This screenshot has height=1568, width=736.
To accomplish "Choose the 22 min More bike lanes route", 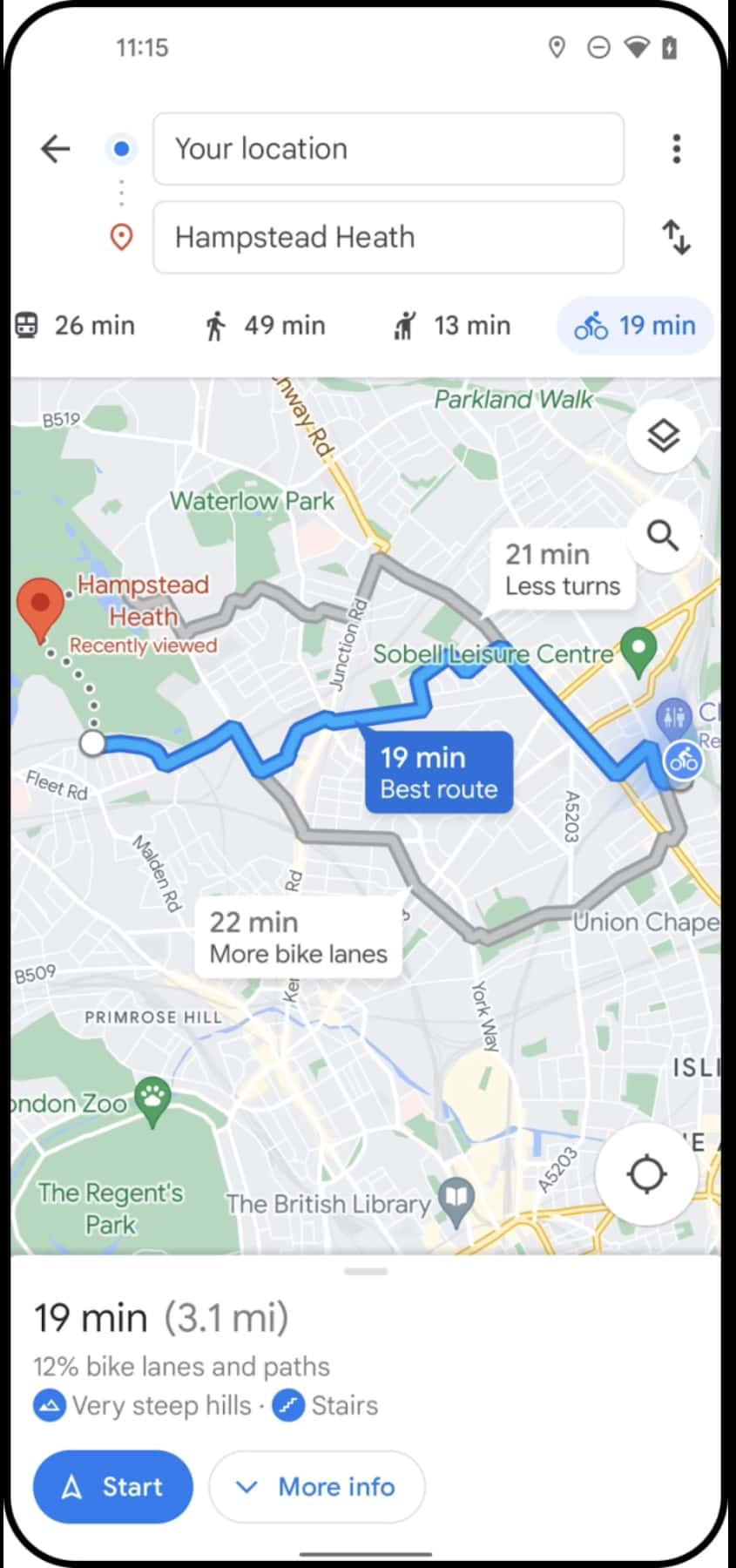I will click(x=298, y=937).
